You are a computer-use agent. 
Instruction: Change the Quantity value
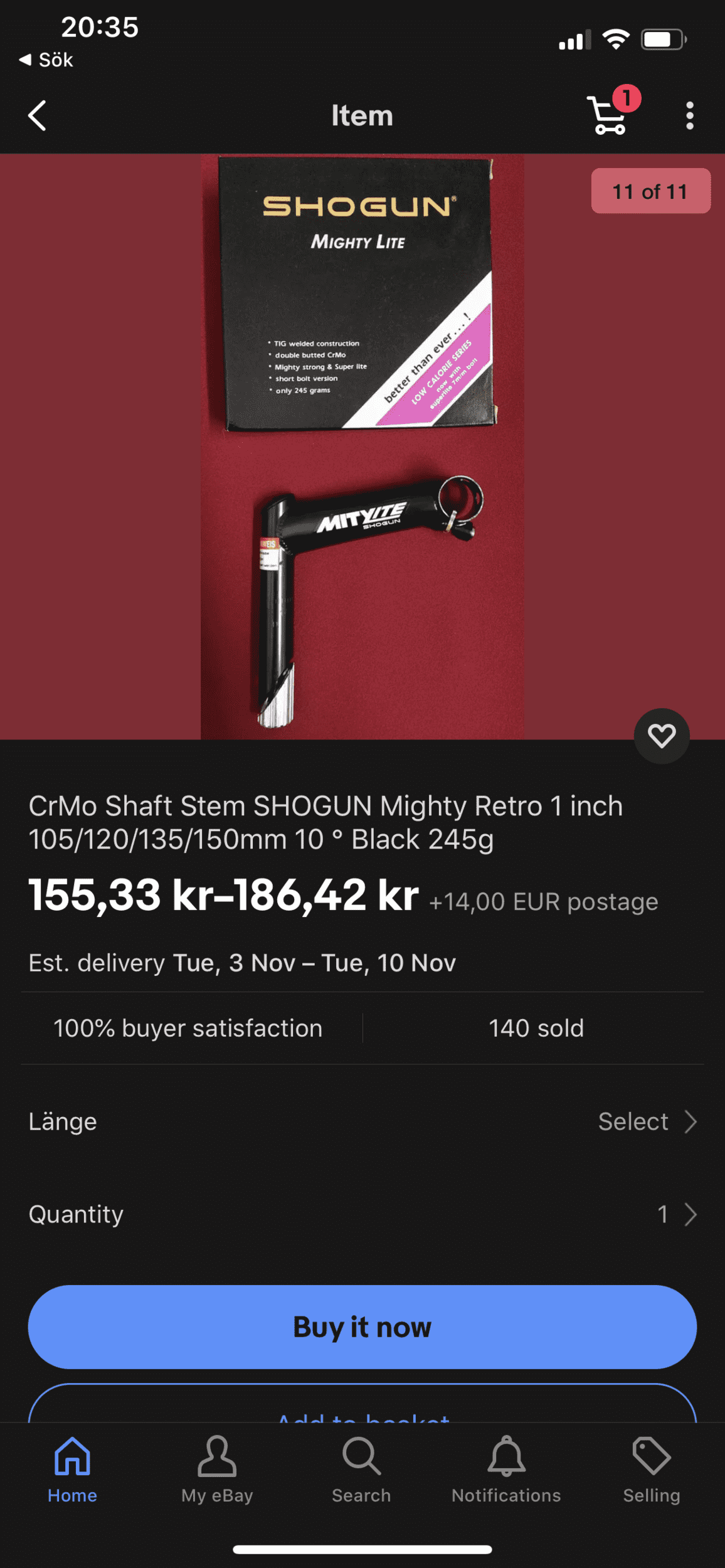coord(362,1215)
